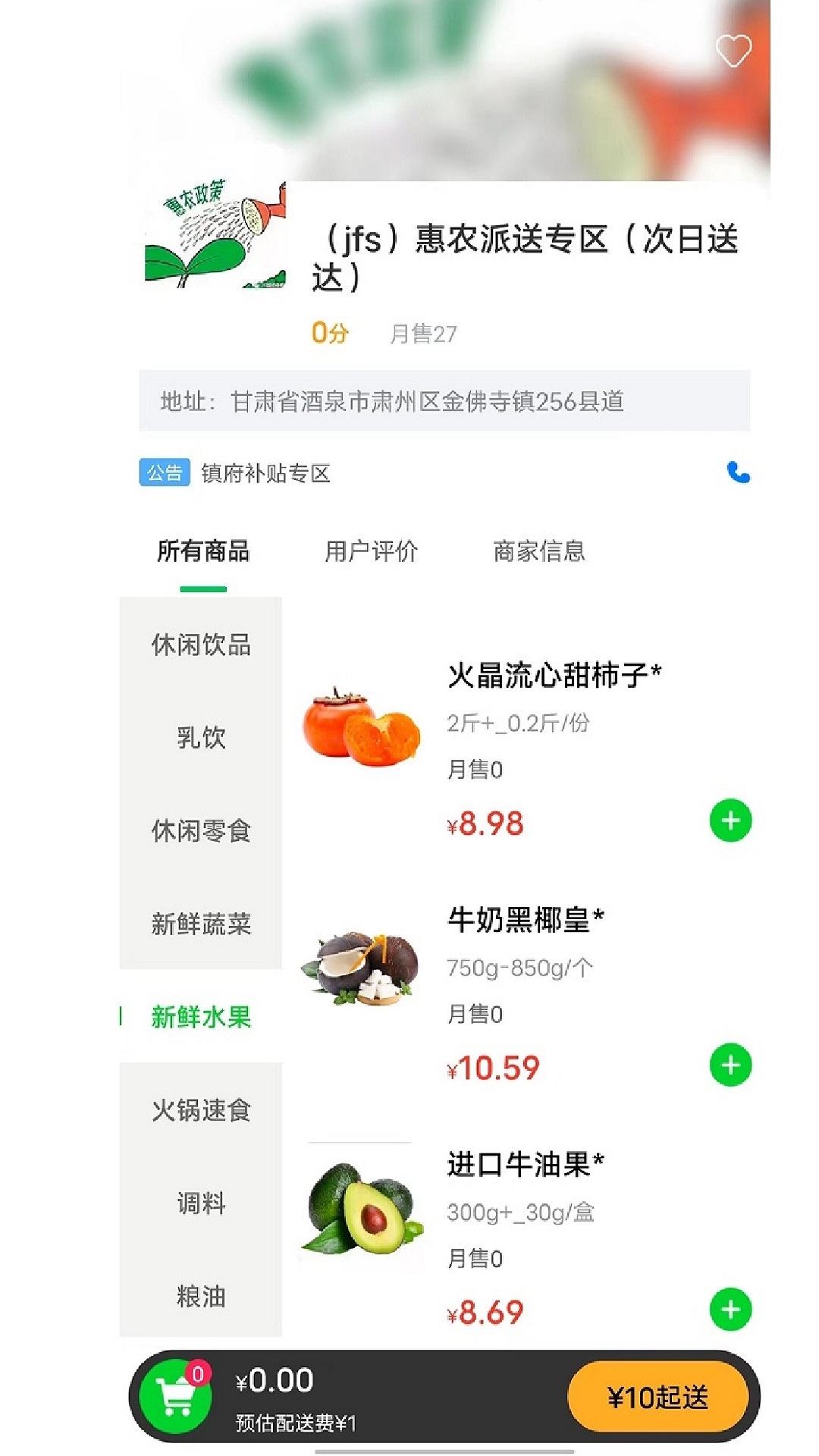
Task: Tap the green plus to add 牛奶黑椰皇
Action: pos(730,1065)
